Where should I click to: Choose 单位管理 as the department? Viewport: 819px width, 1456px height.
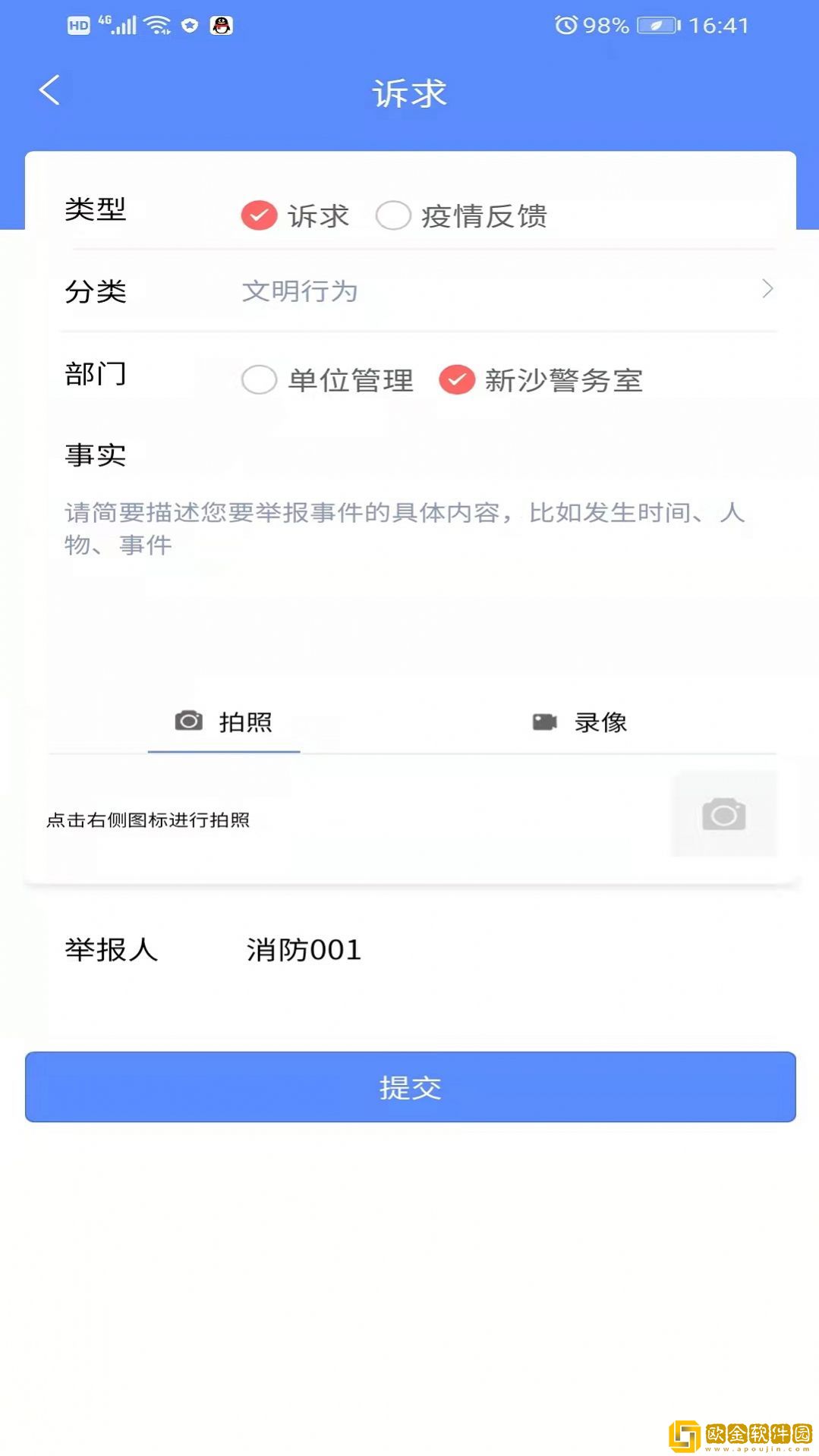pos(259,380)
